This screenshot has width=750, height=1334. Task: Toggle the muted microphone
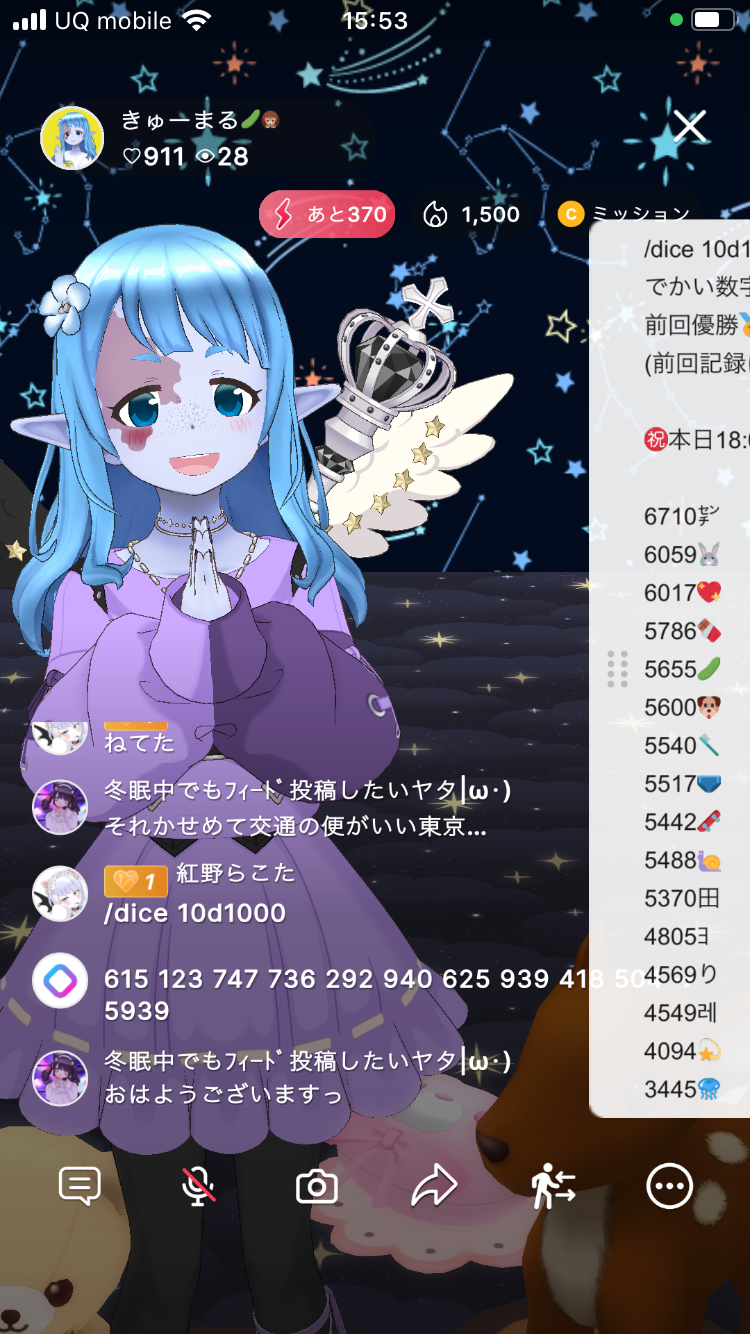point(198,1187)
